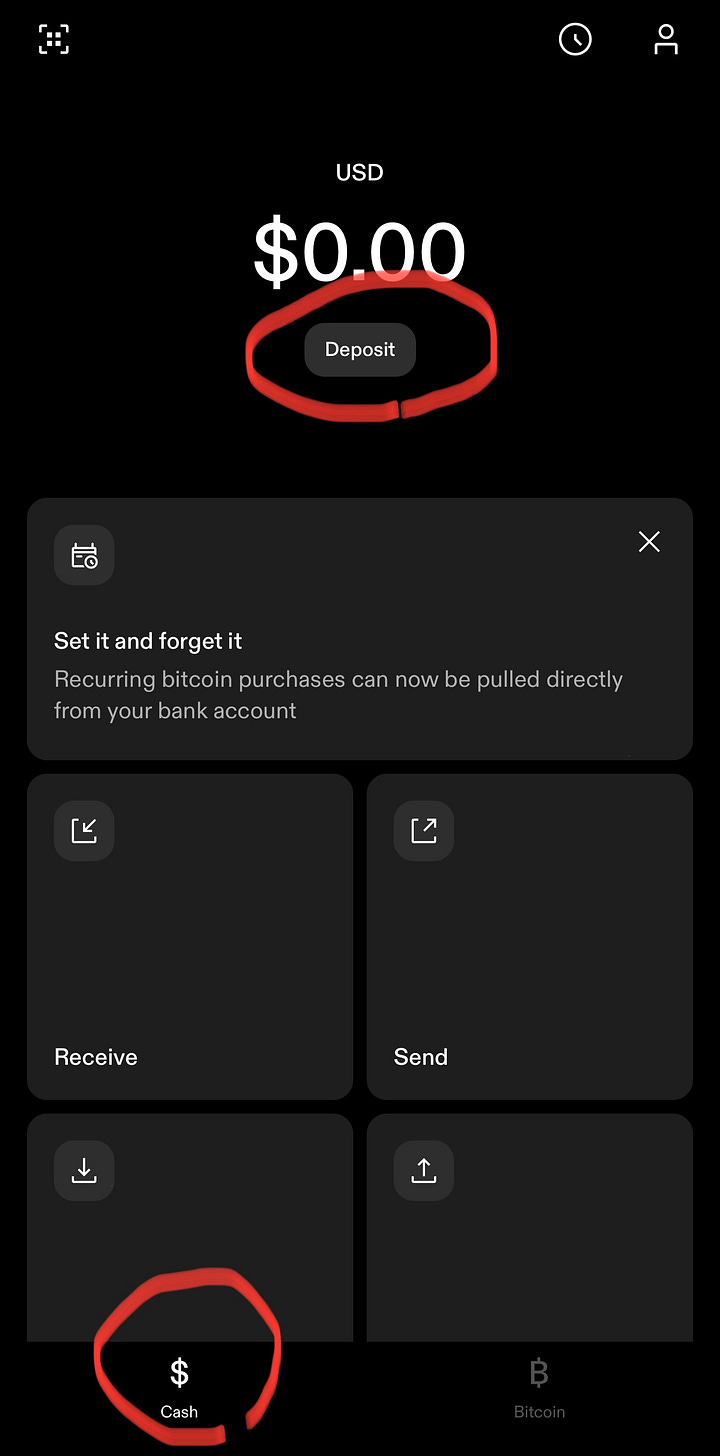Image resolution: width=720 pixels, height=1456 pixels.
Task: Dismiss the Set it and forget it card
Action: point(649,542)
